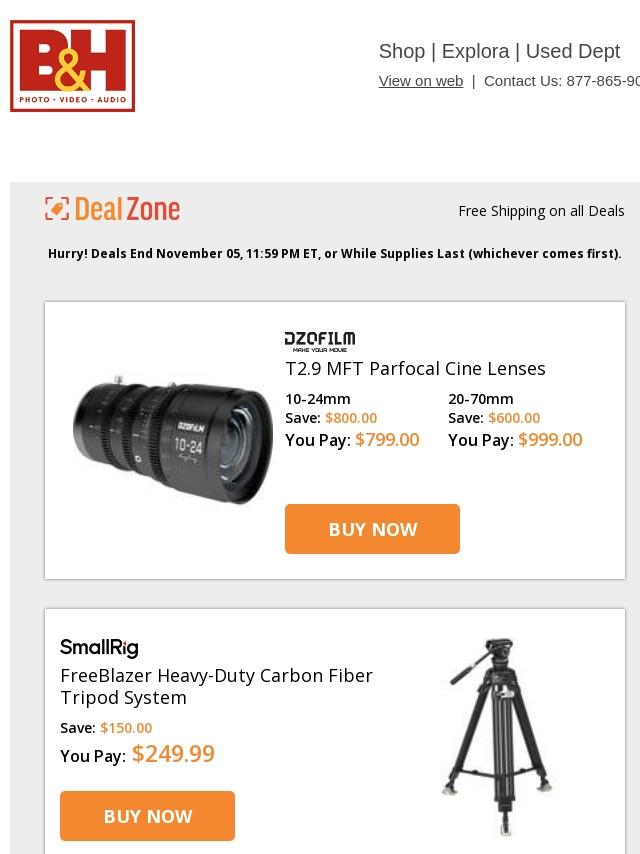Open the Shop link
Image resolution: width=640 pixels, height=854 pixels.
pos(401,51)
